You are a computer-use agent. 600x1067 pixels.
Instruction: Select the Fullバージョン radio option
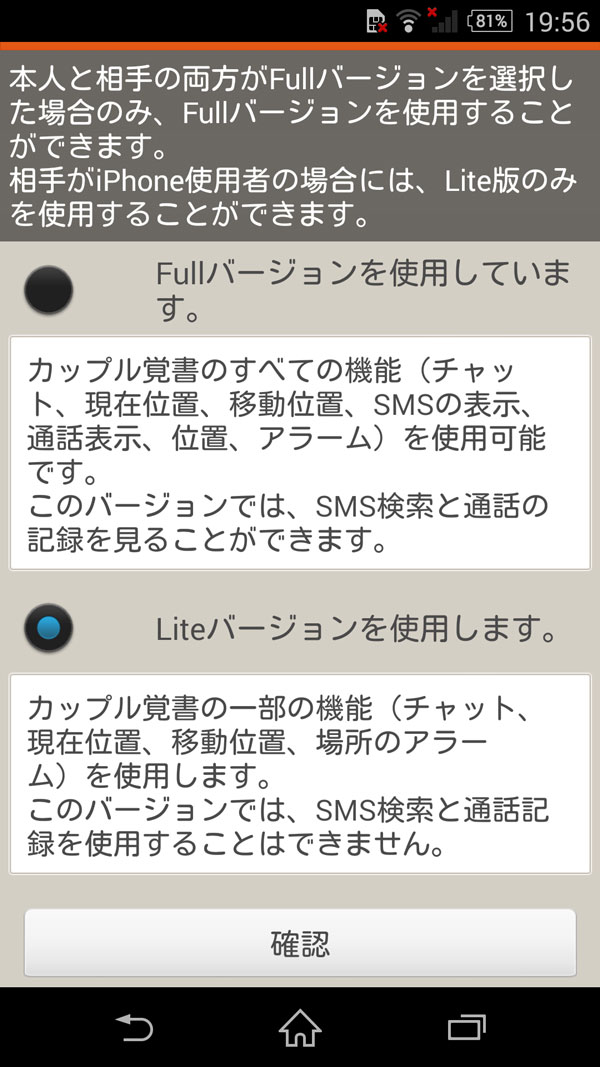click(x=49, y=290)
